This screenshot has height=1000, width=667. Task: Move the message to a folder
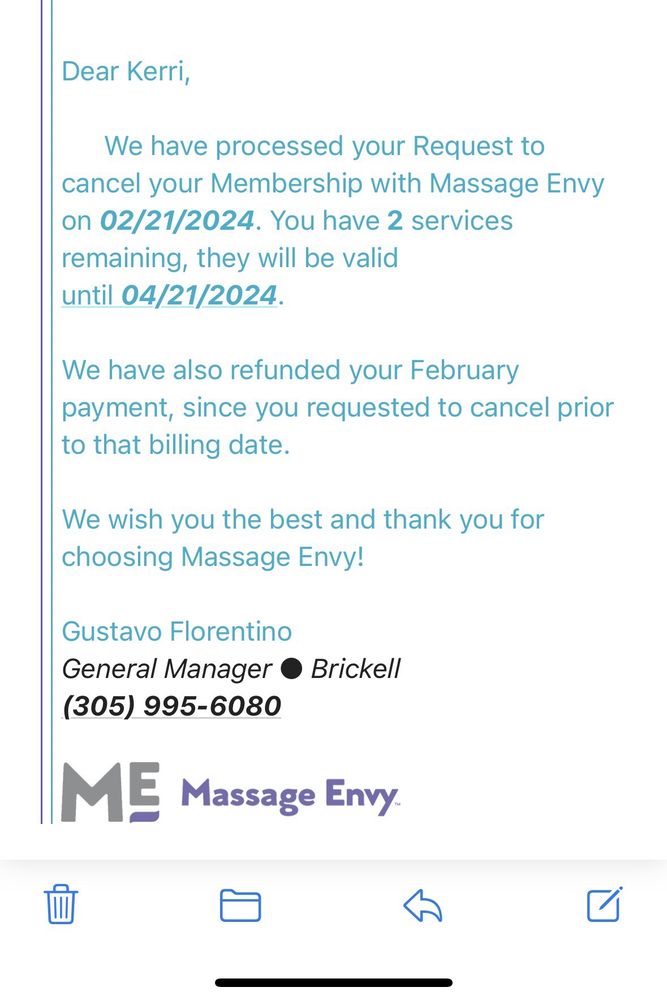[240, 906]
